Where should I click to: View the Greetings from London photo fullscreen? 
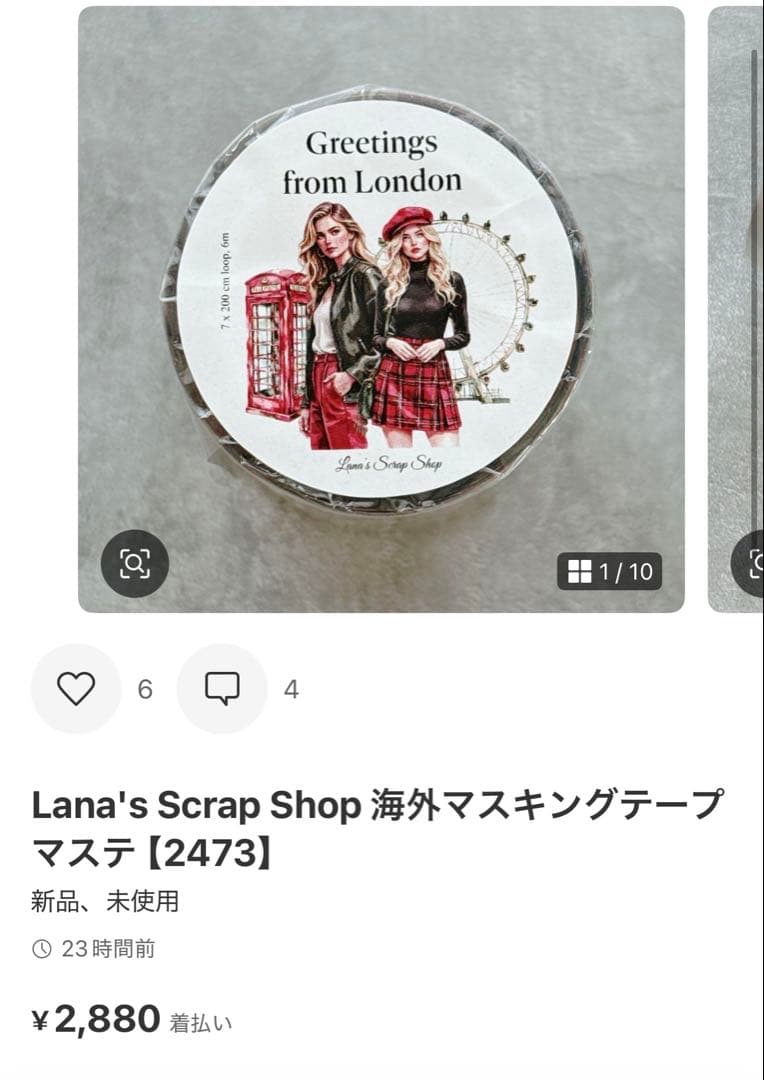point(381,300)
